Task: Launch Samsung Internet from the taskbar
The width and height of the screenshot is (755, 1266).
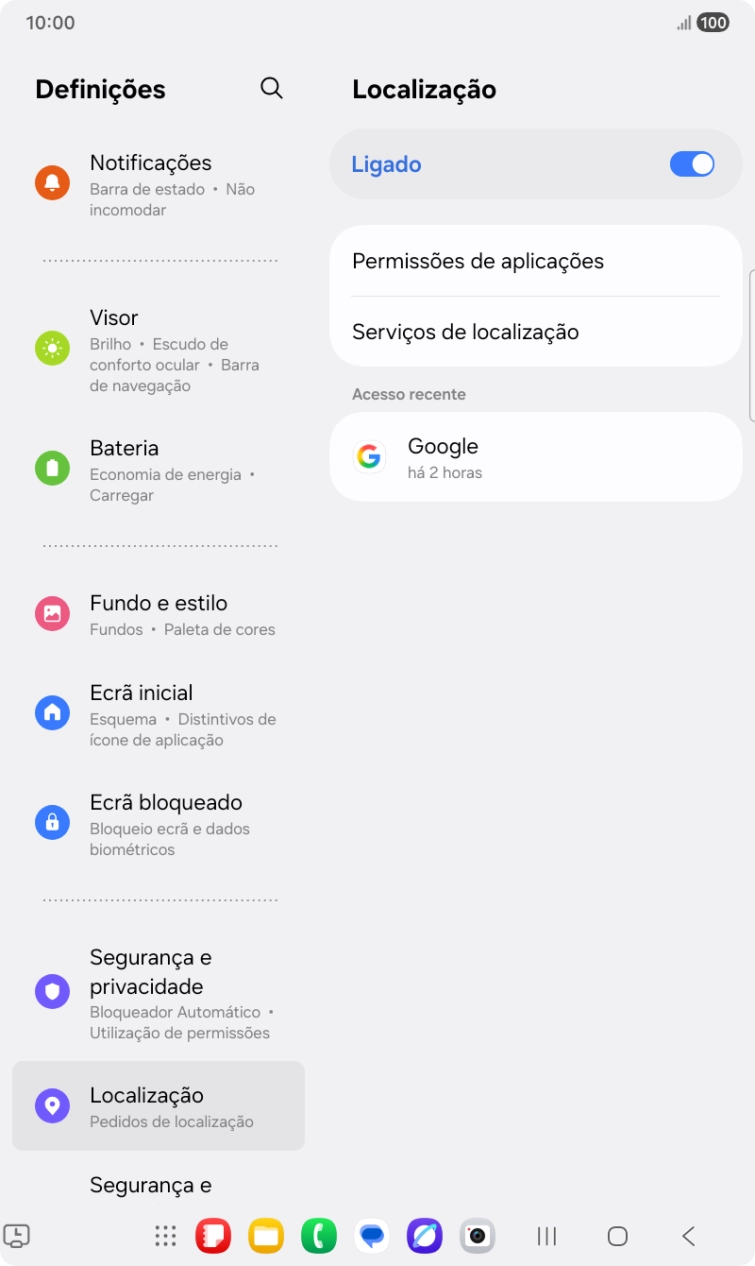Action: point(424,1236)
